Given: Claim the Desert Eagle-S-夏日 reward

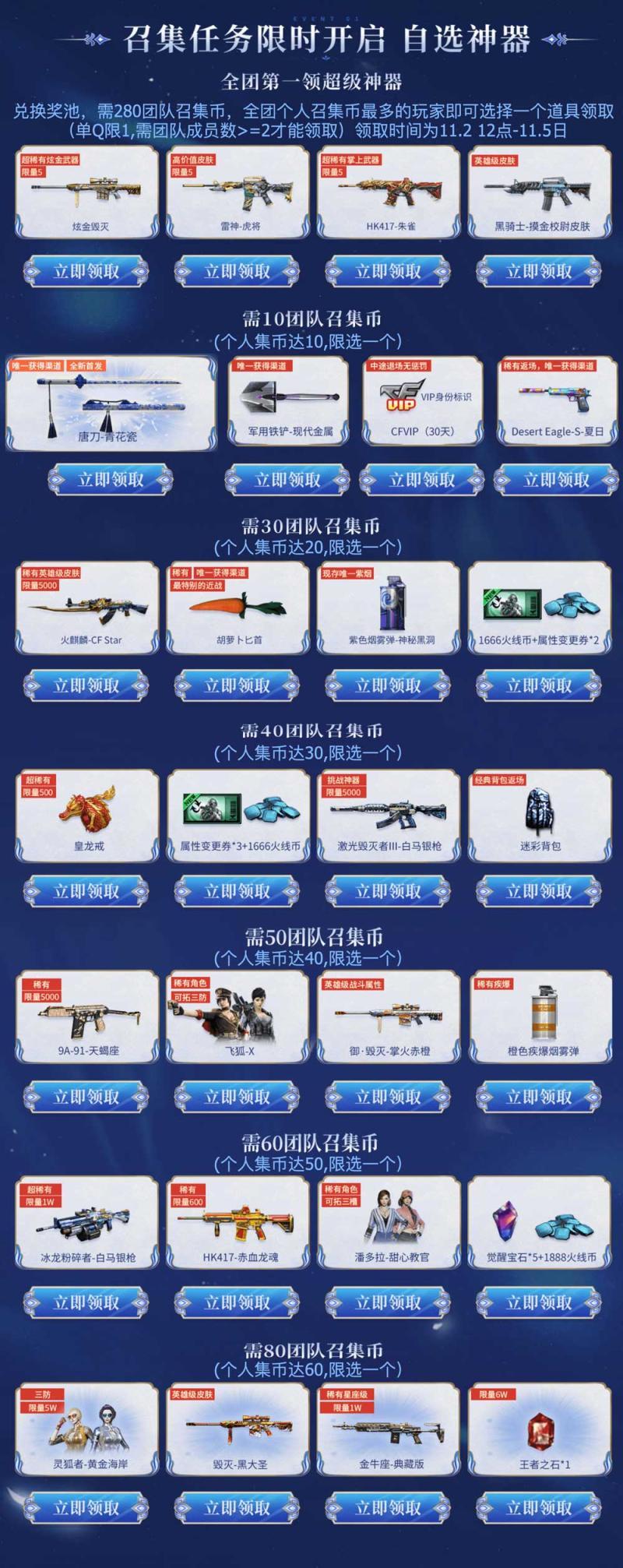Looking at the screenshot, I should (556, 479).
